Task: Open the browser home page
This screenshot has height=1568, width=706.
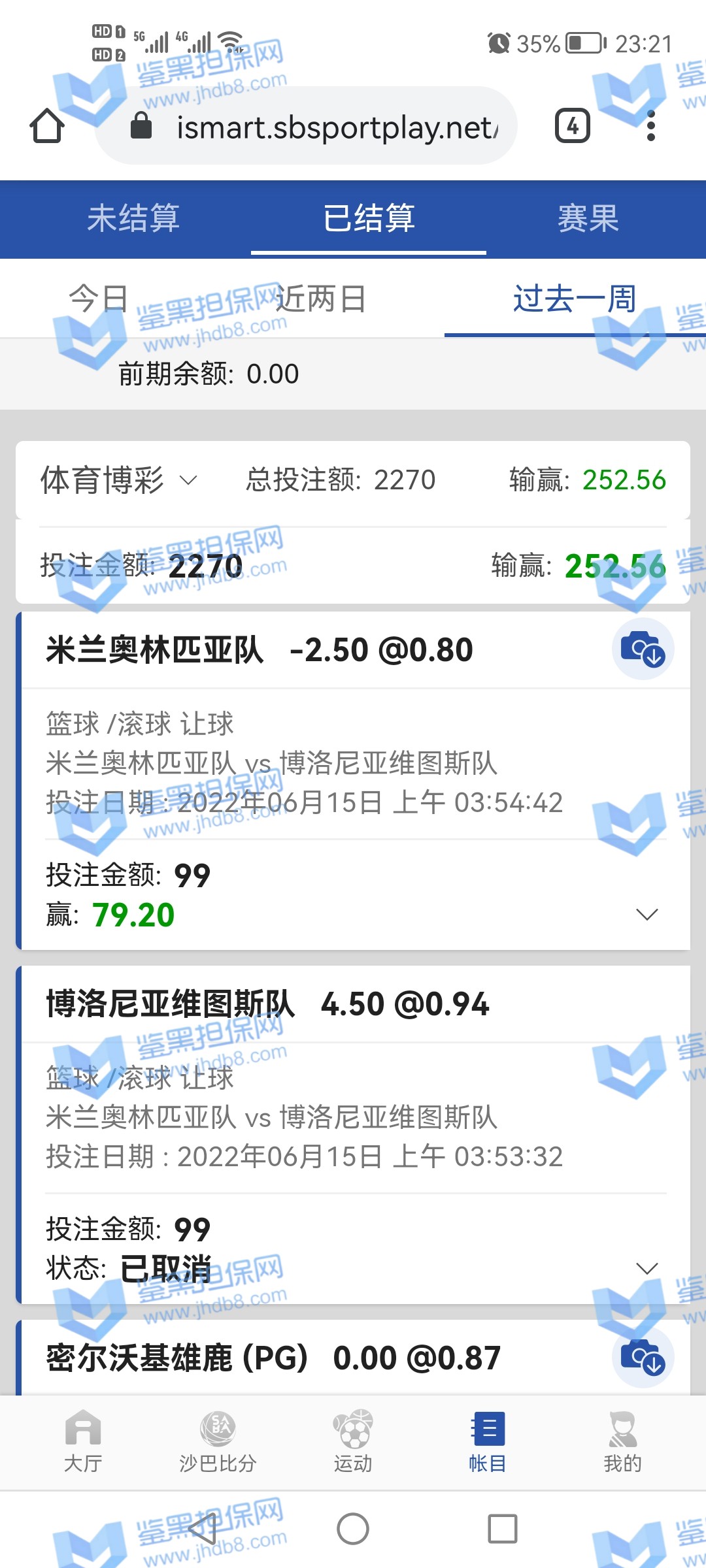Action: click(47, 125)
